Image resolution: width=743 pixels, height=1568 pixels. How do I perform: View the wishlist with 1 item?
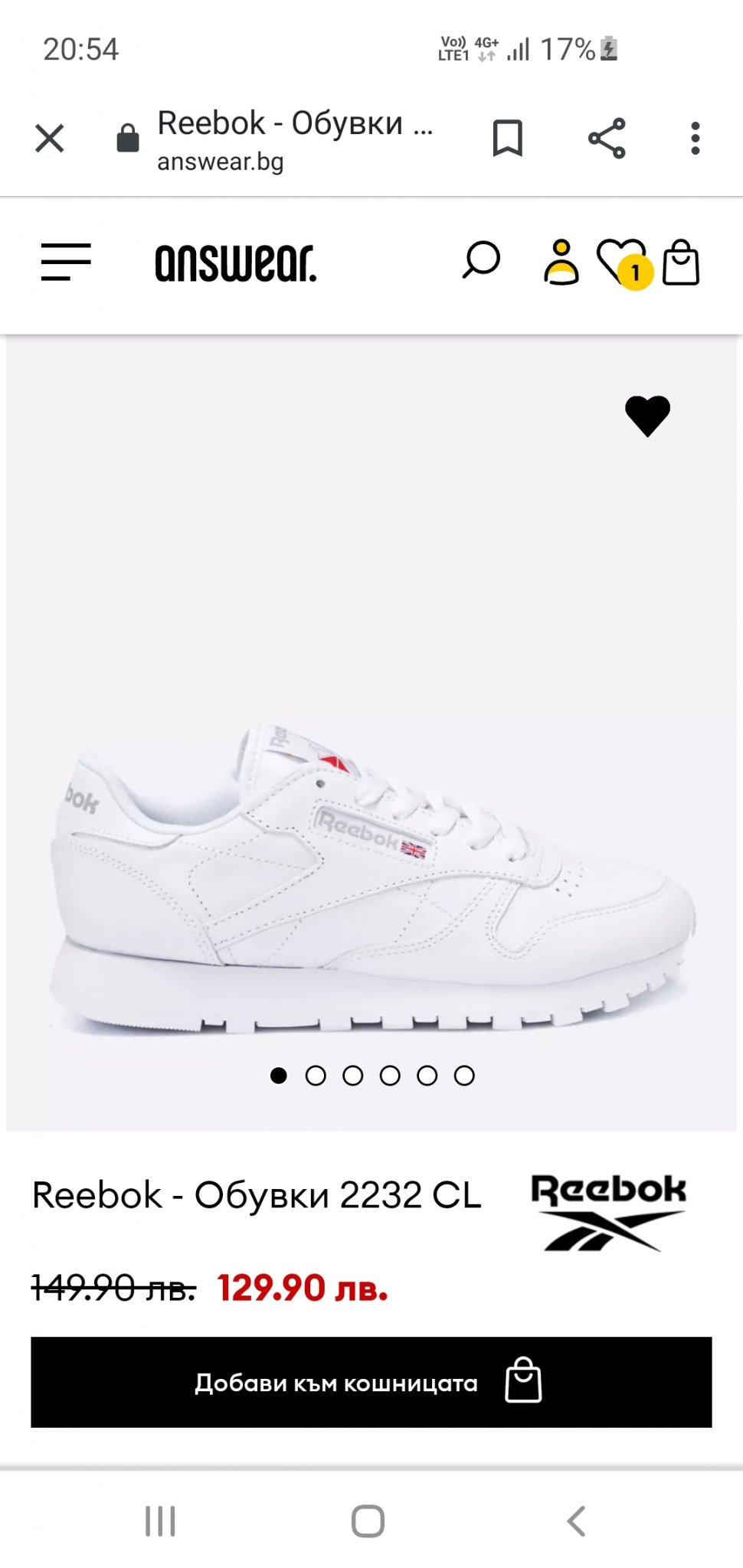coord(620,263)
